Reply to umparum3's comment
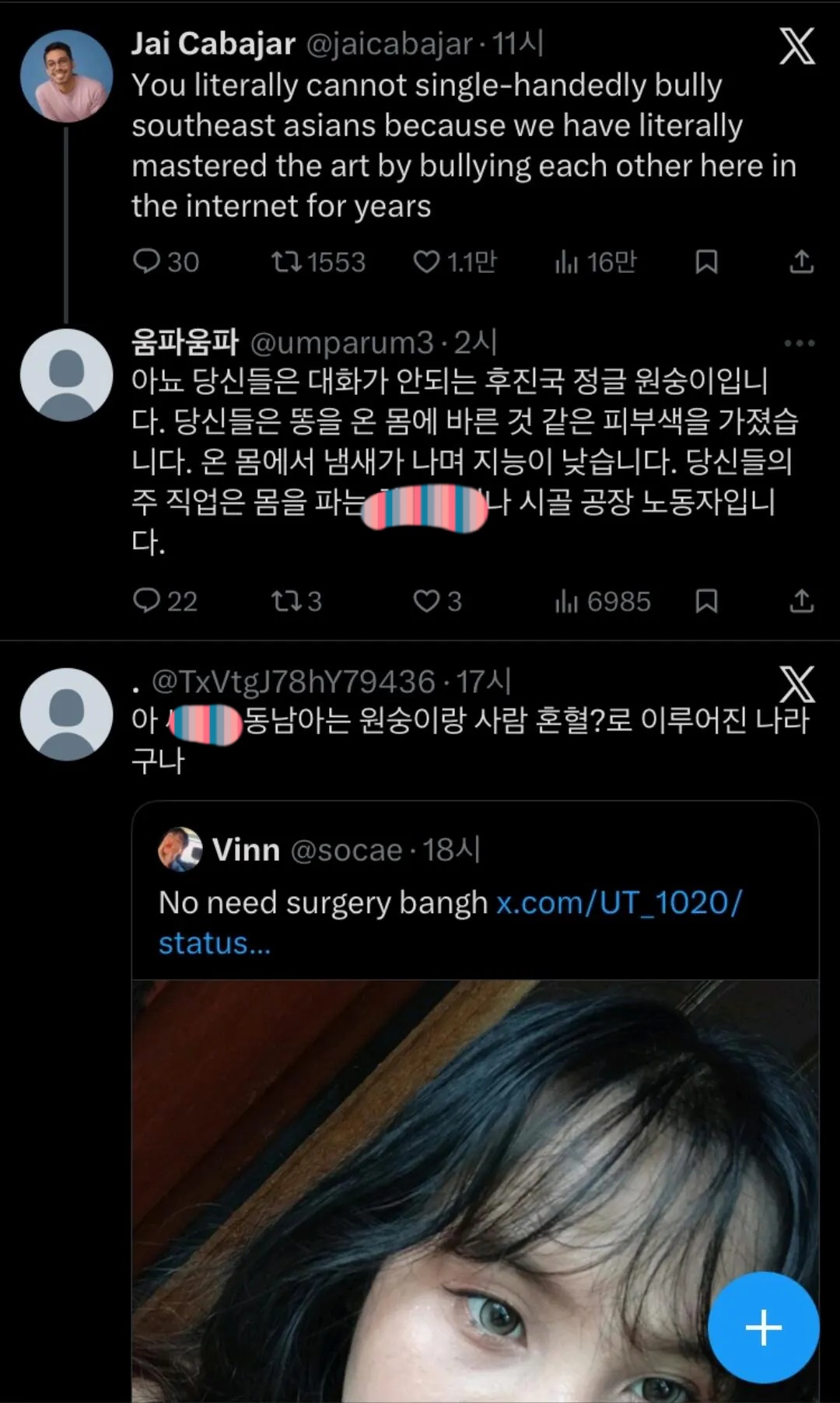Image resolution: width=840 pixels, height=1403 pixels. 150,600
